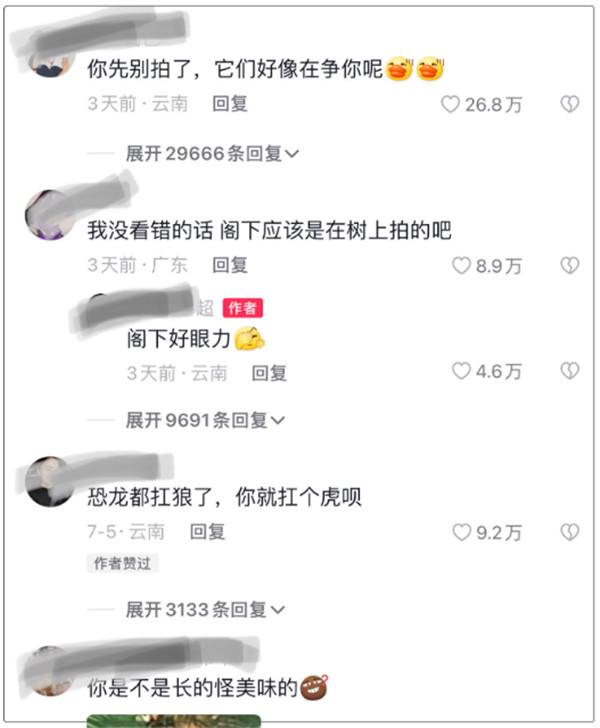Dislike the comment '阁下应该是在树上拍的吧'
The image size is (600, 728).
(569, 265)
